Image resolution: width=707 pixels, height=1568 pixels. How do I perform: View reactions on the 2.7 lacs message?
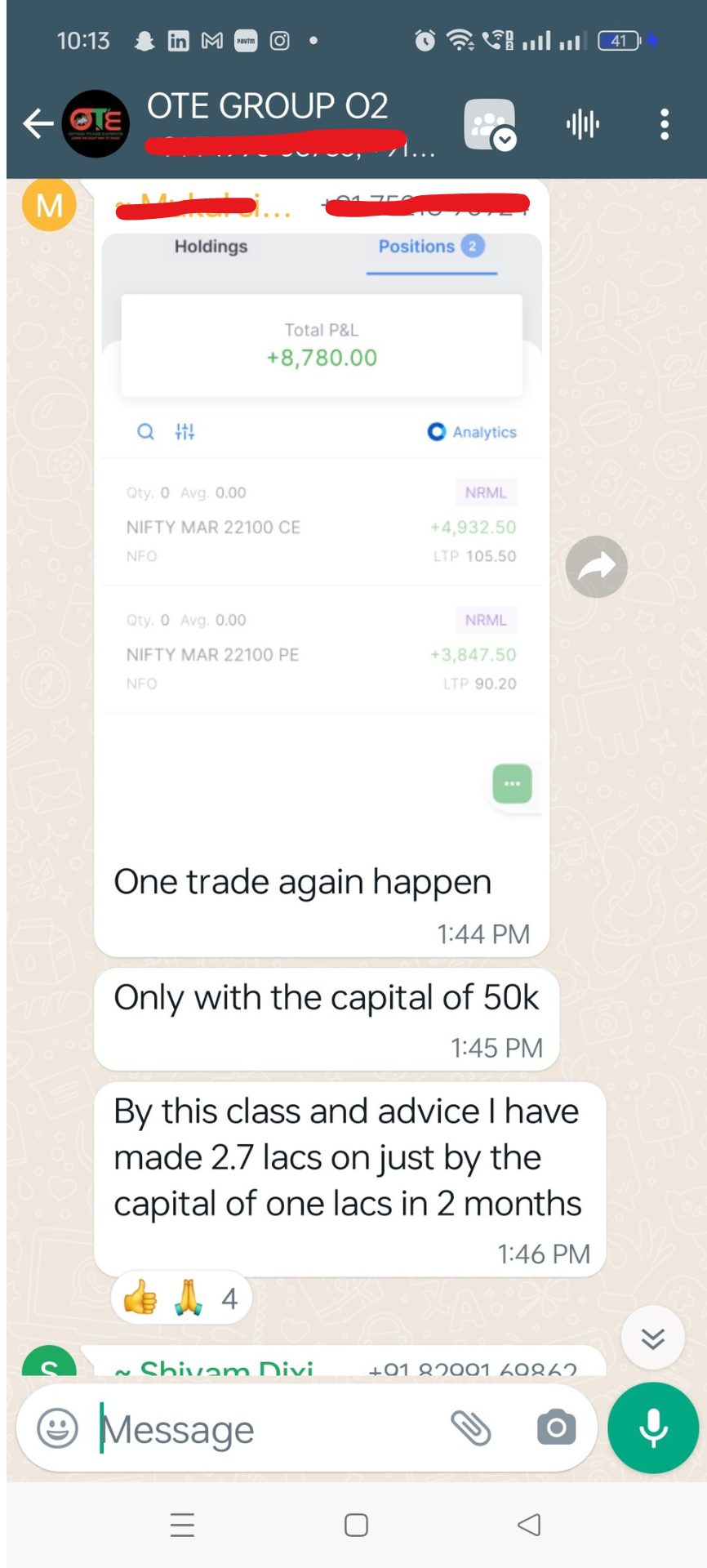coord(181,1298)
